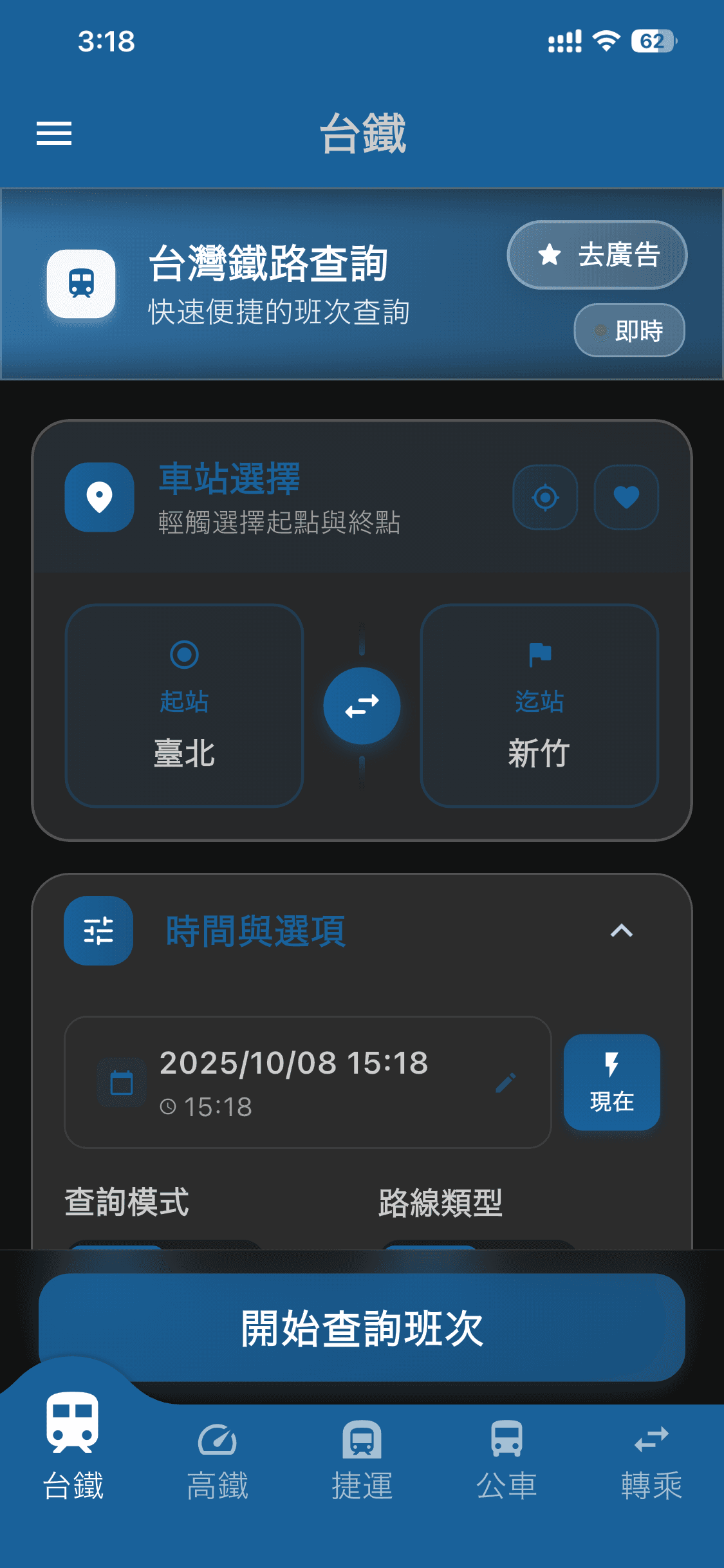Tap the calendar icon next to the date

(x=122, y=1082)
